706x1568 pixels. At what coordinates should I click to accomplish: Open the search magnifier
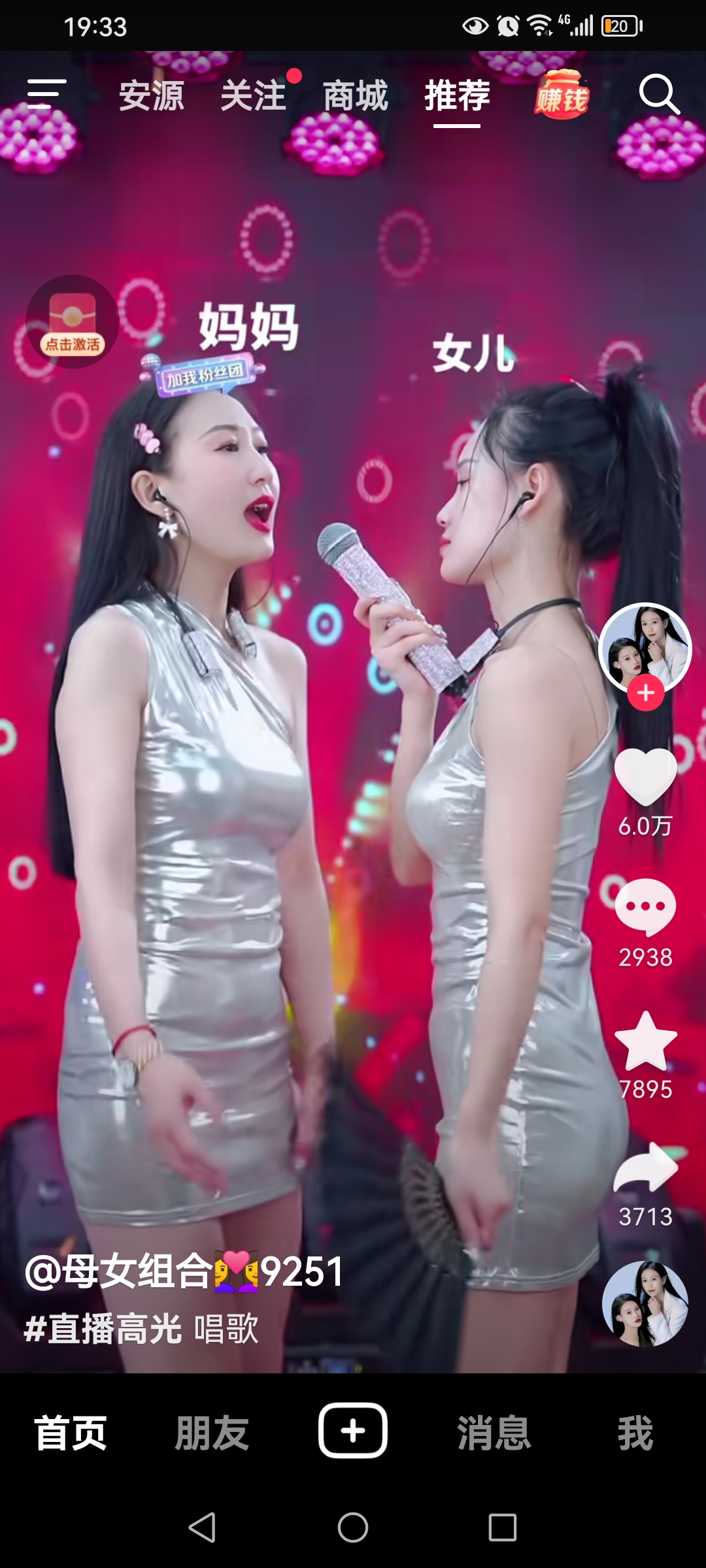pos(659,95)
